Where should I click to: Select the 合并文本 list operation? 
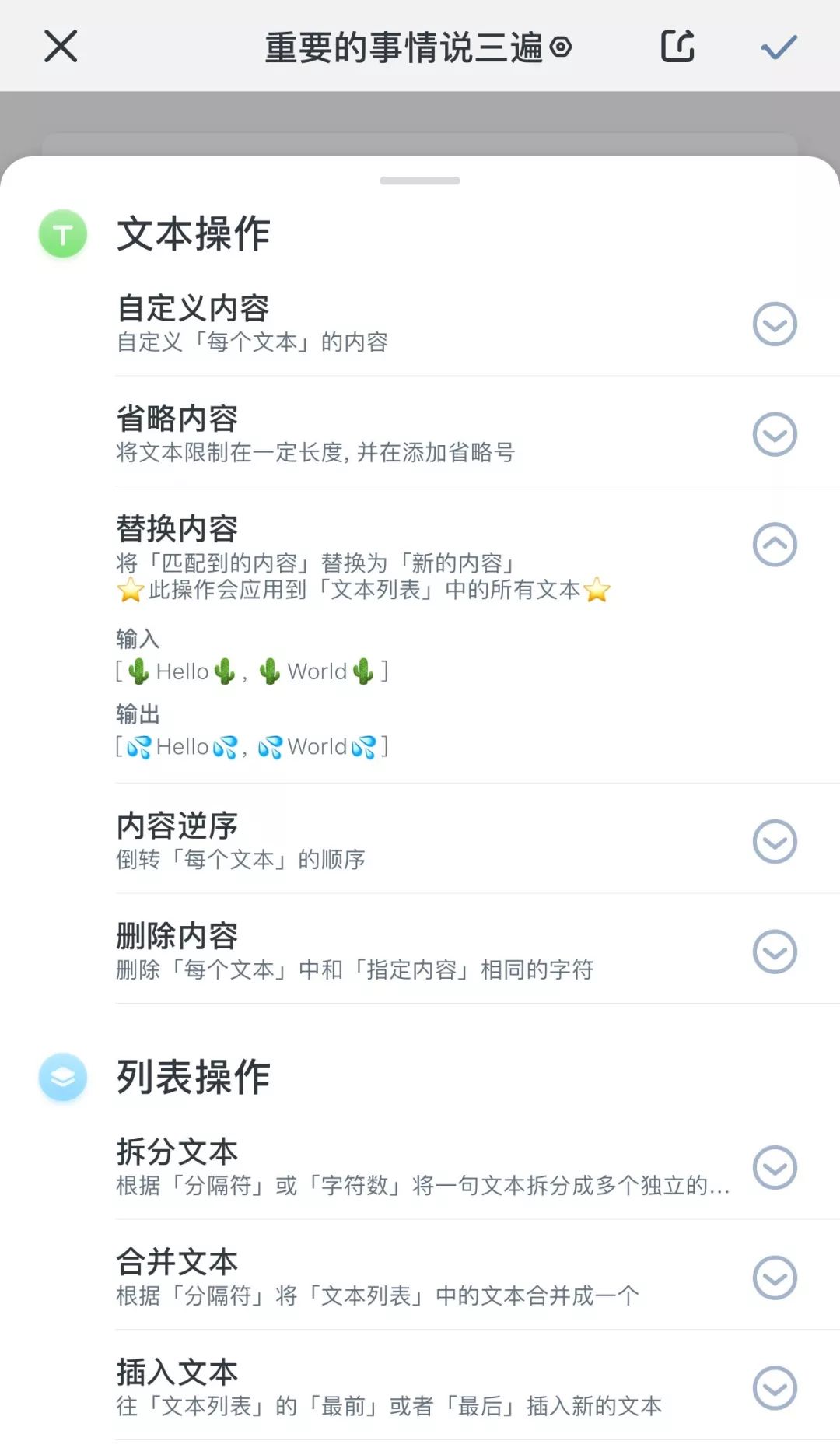coord(311,1277)
